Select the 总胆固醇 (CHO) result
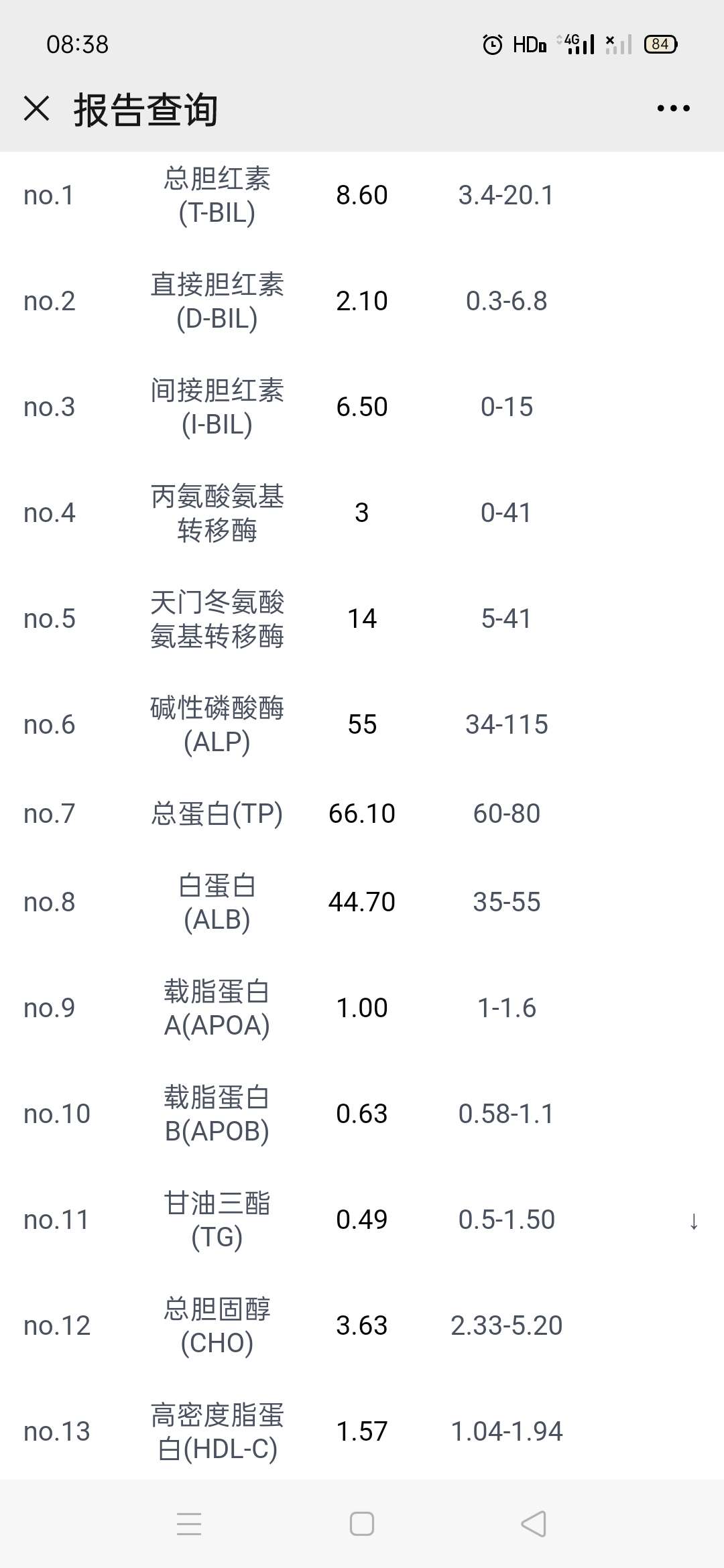The height and width of the screenshot is (1568, 724). tap(361, 1325)
